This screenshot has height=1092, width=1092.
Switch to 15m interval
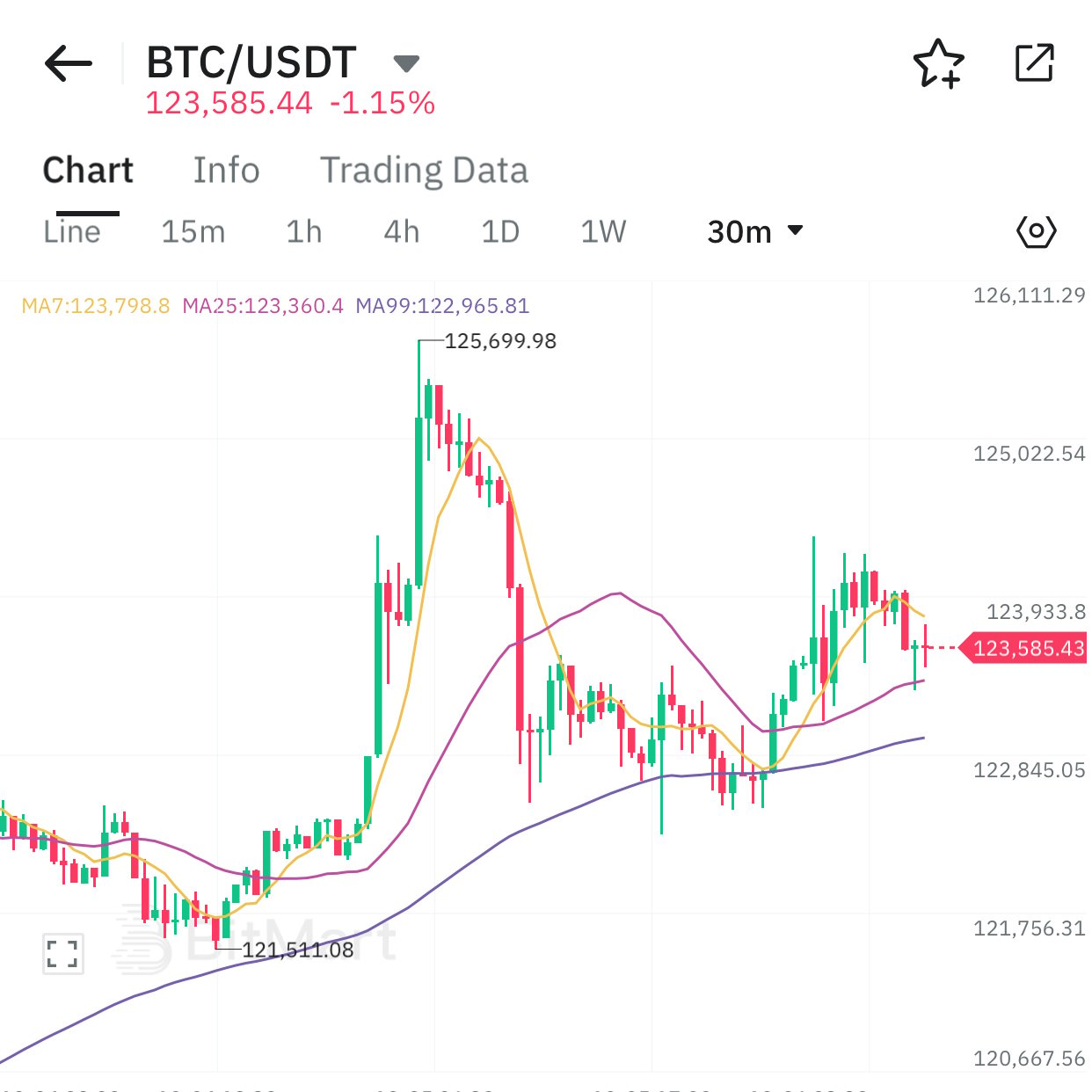click(193, 232)
